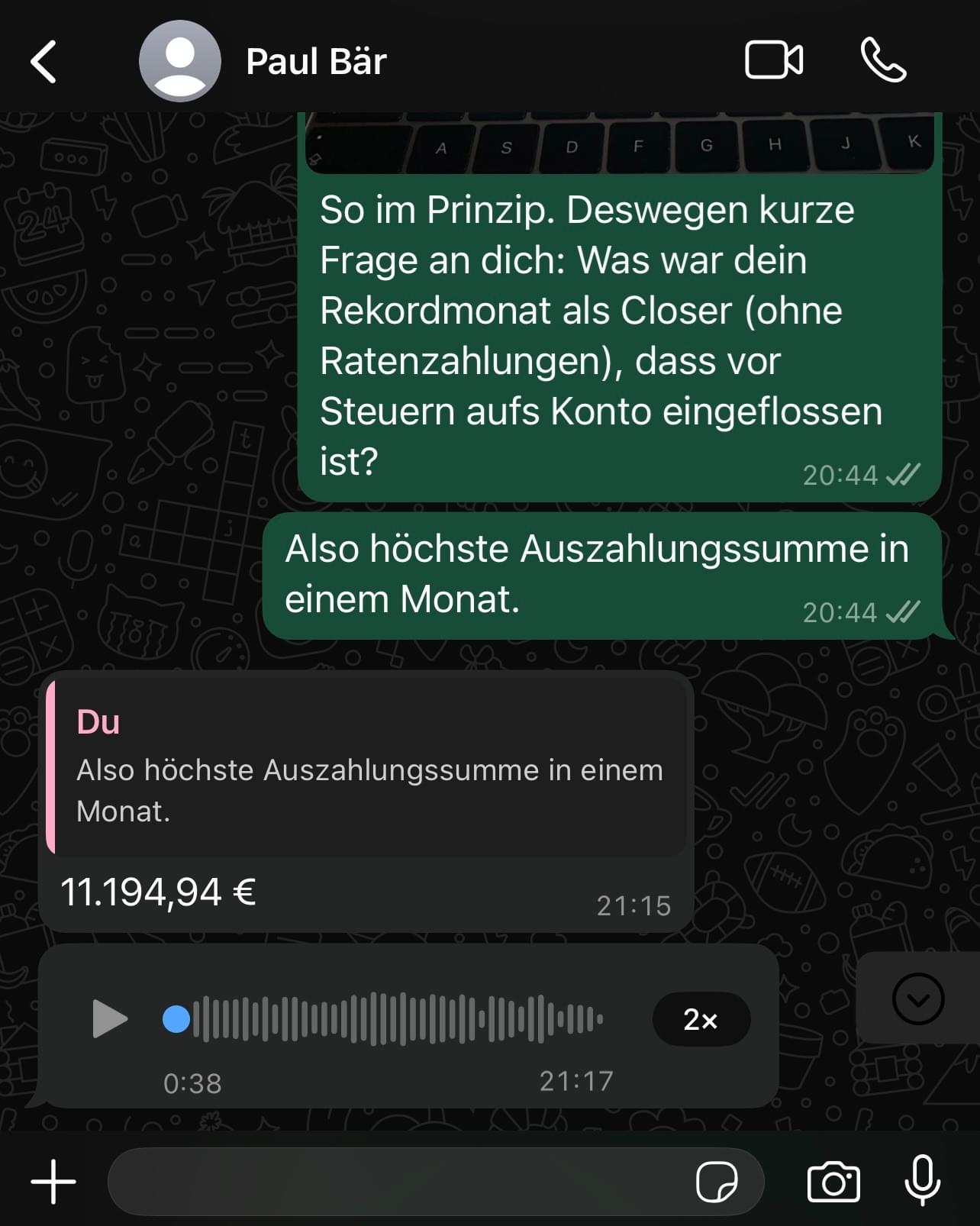
Task: Open the sticker picker
Action: [x=717, y=1182]
